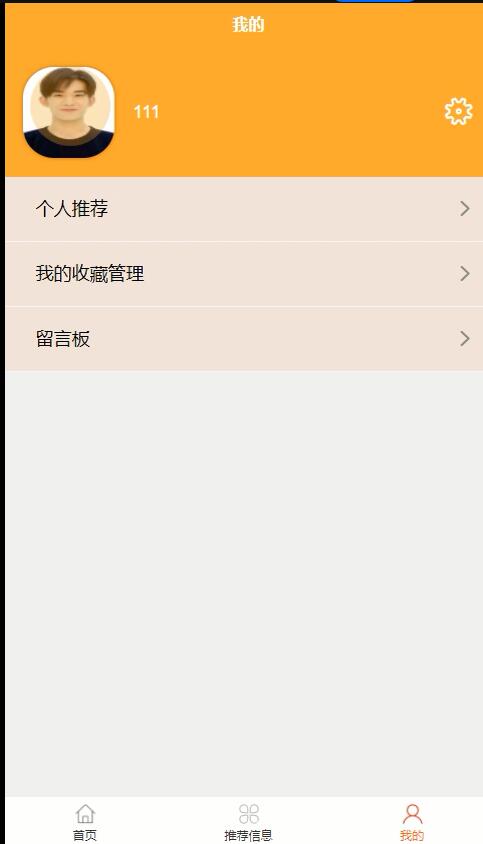483x844 pixels.
Task: Tap the profile avatar photo
Action: [68, 112]
